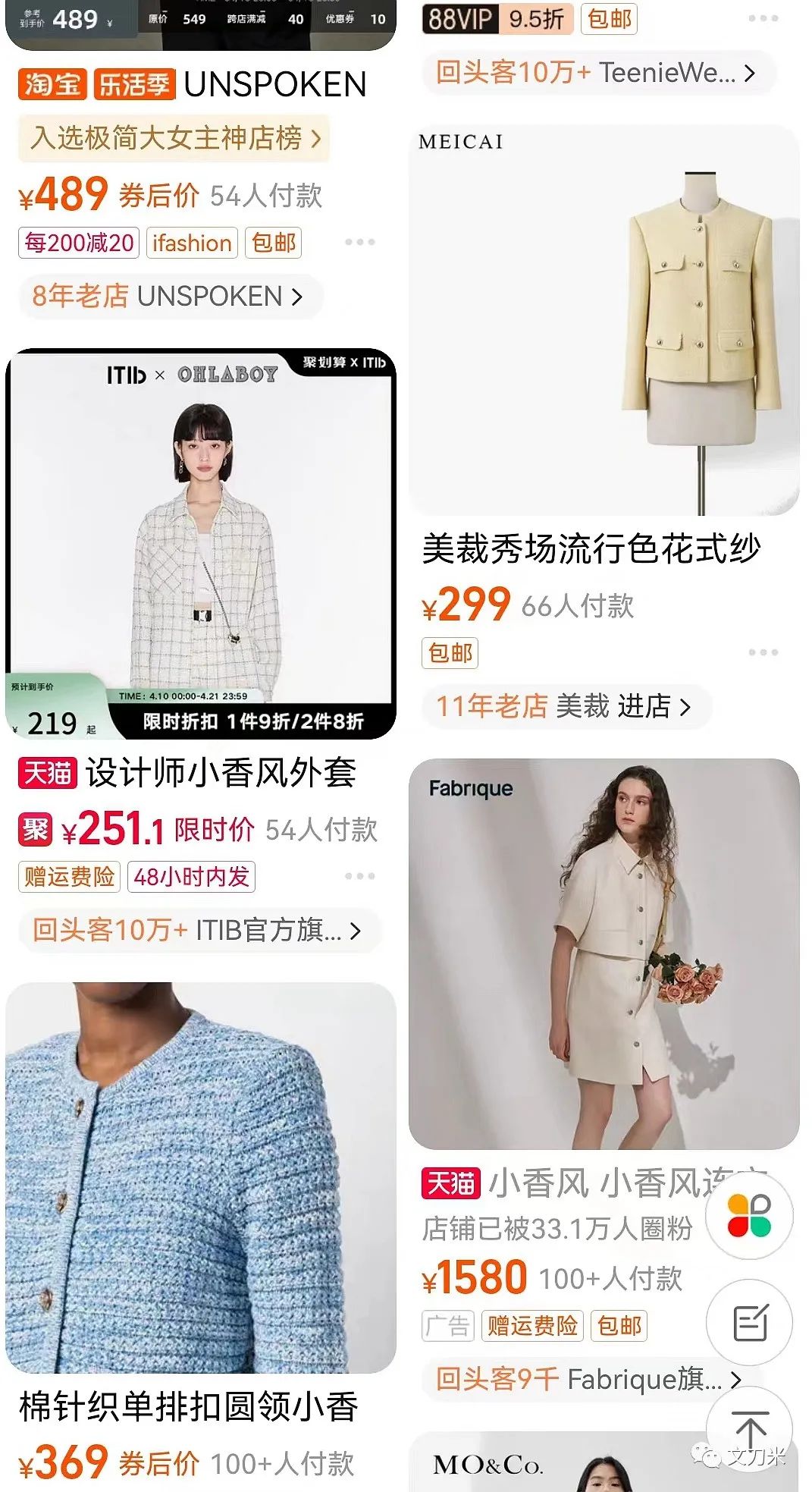Click the 88VIP 9.5折 badge
Viewport: 812px width, 1492px height.
coord(497,17)
